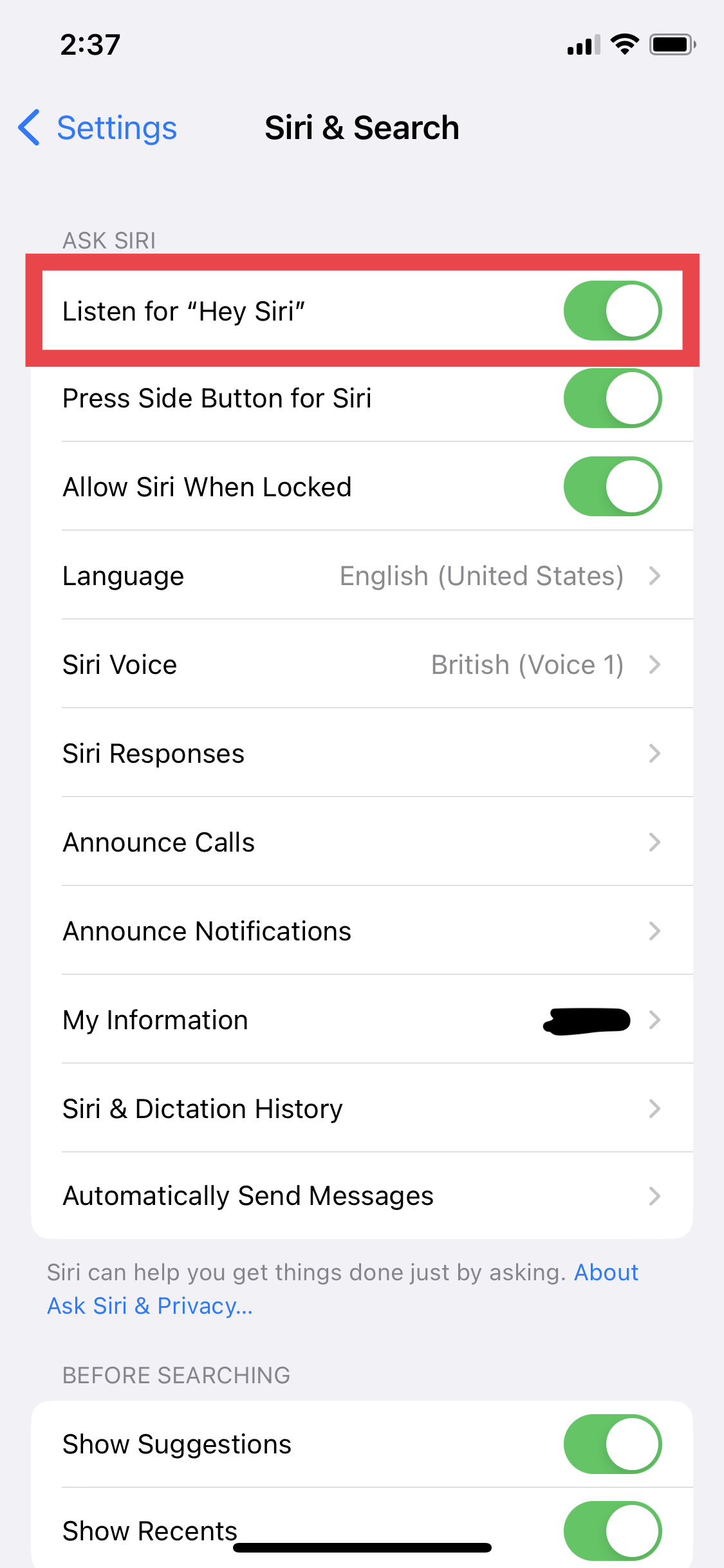The height and width of the screenshot is (1568, 724).
Task: Tap the back chevron icon
Action: (28, 128)
